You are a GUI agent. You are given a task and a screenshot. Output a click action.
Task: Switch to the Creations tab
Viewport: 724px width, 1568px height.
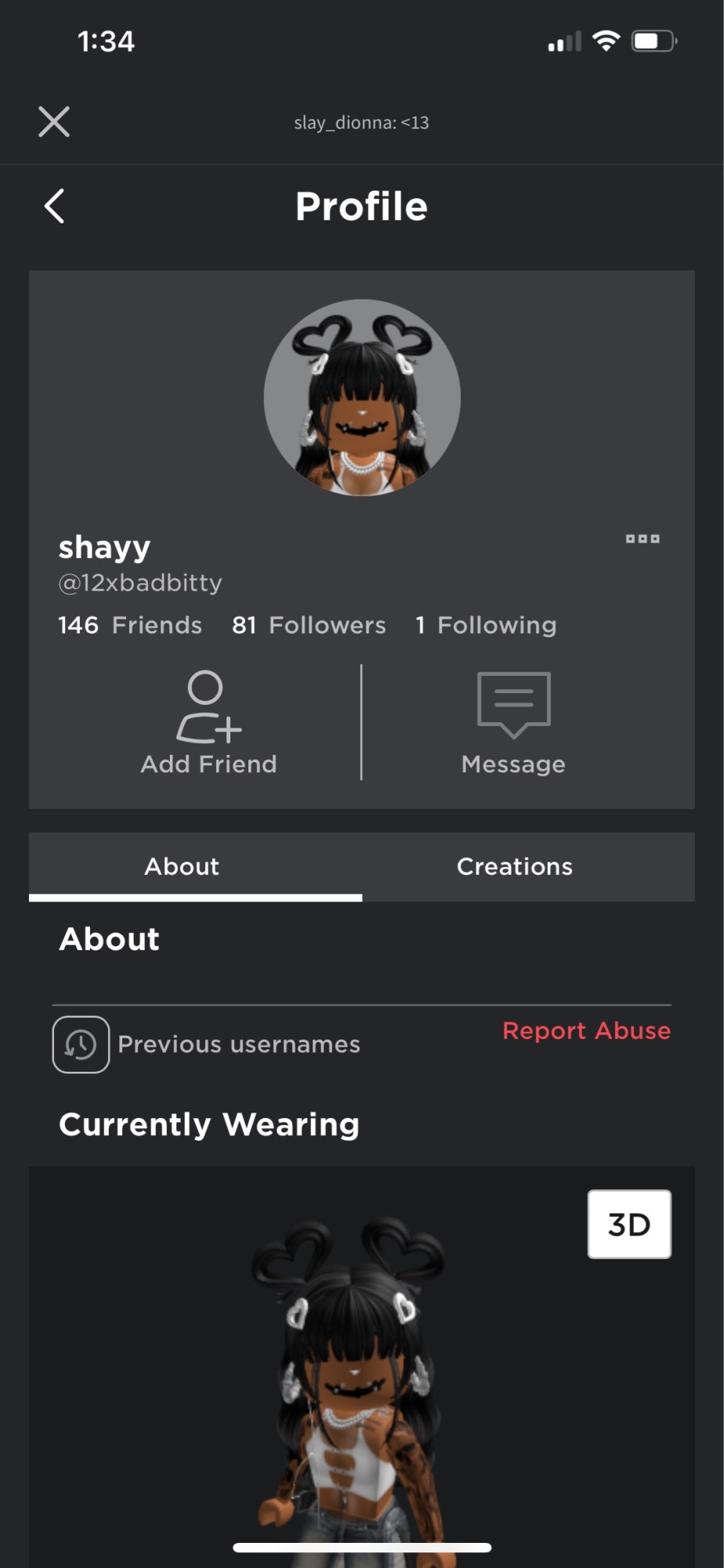[515, 866]
